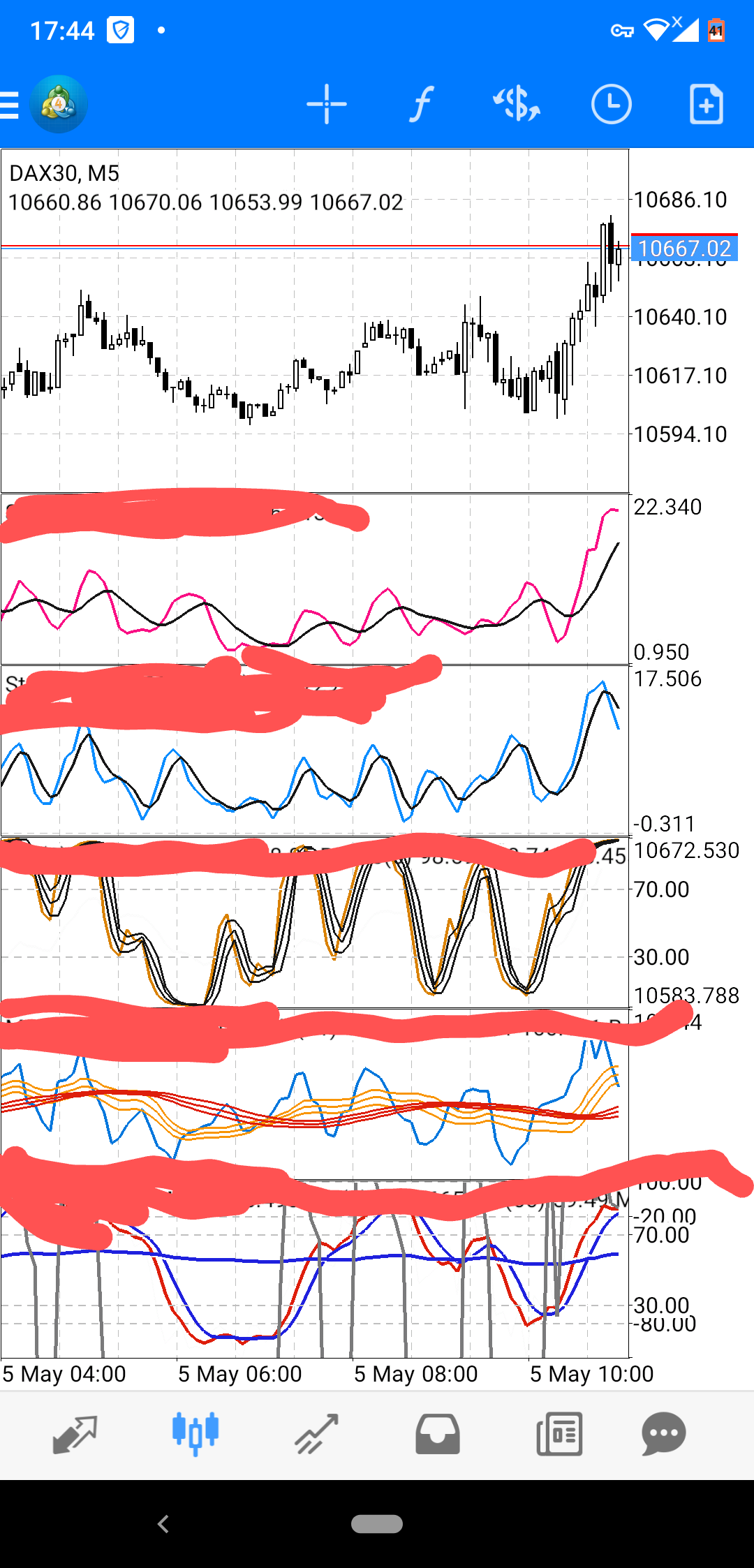Screen dimensions: 754x1568
Task: Open the Chat messages tab
Action: (663, 1434)
